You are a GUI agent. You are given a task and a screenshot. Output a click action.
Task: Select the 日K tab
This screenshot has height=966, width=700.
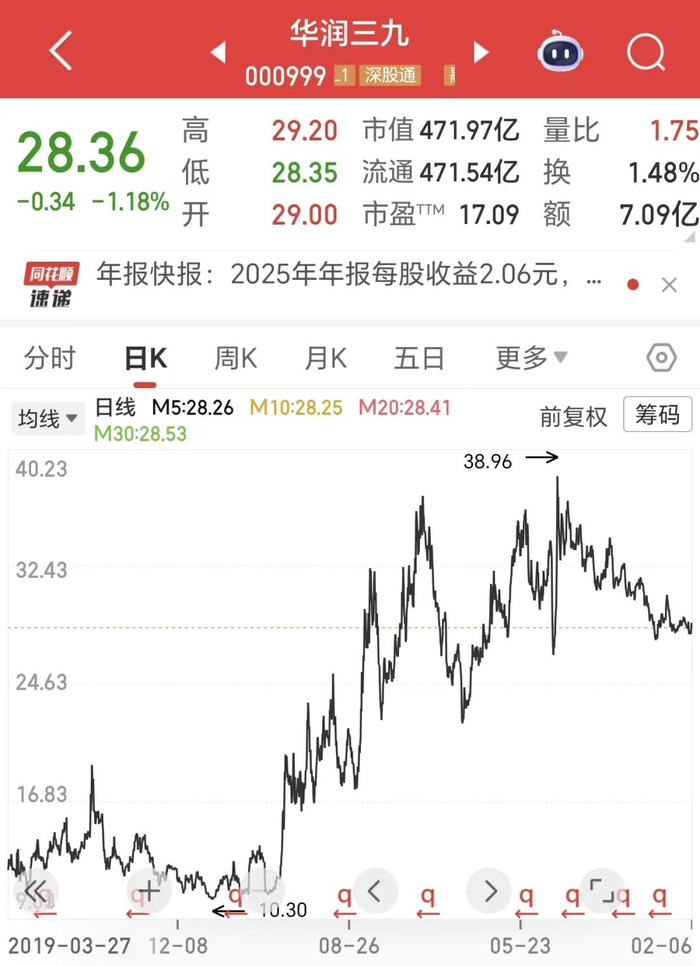point(145,358)
